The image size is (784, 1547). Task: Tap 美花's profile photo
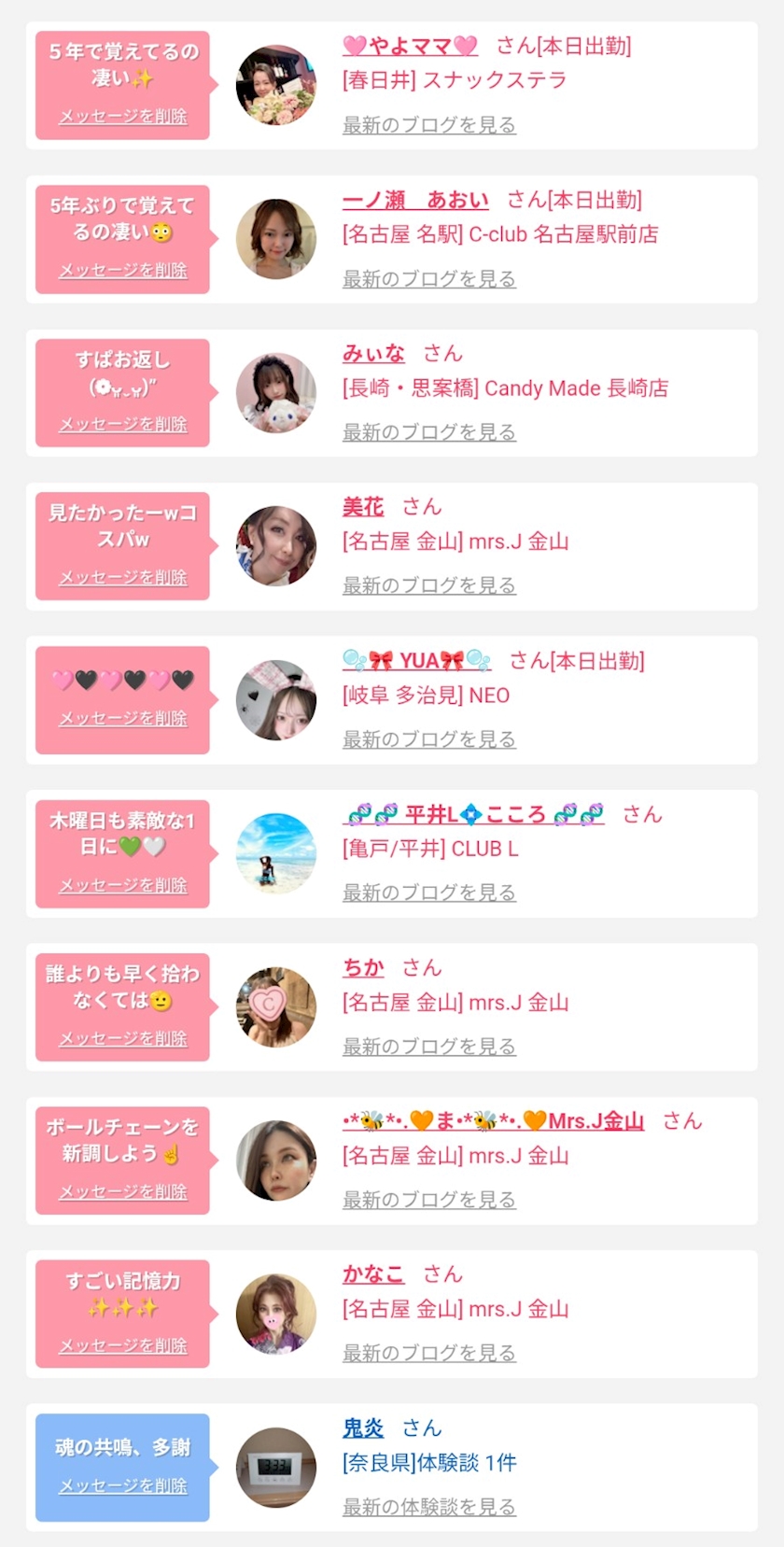(276, 546)
